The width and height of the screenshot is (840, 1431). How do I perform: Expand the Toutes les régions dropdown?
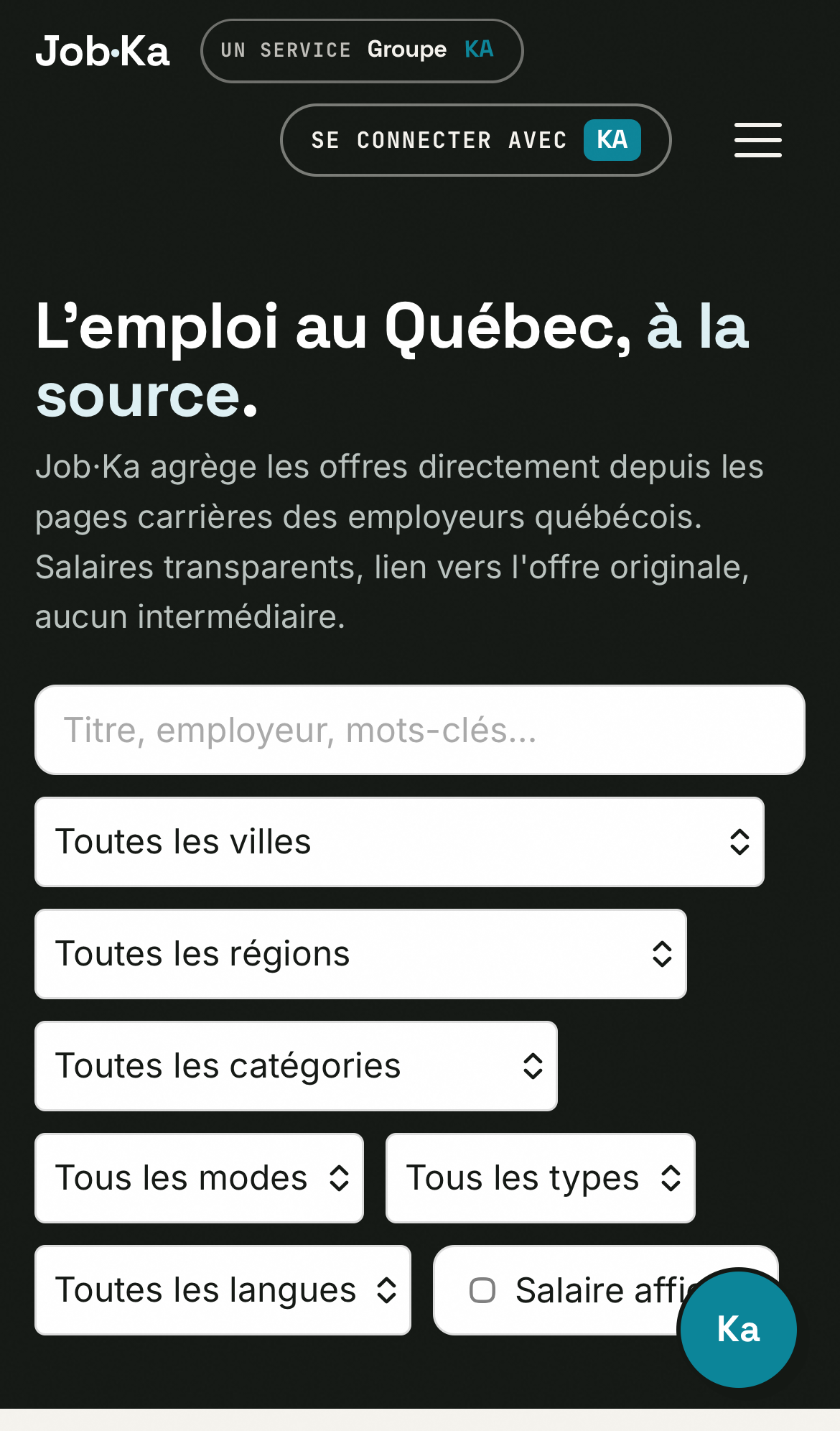coord(360,954)
